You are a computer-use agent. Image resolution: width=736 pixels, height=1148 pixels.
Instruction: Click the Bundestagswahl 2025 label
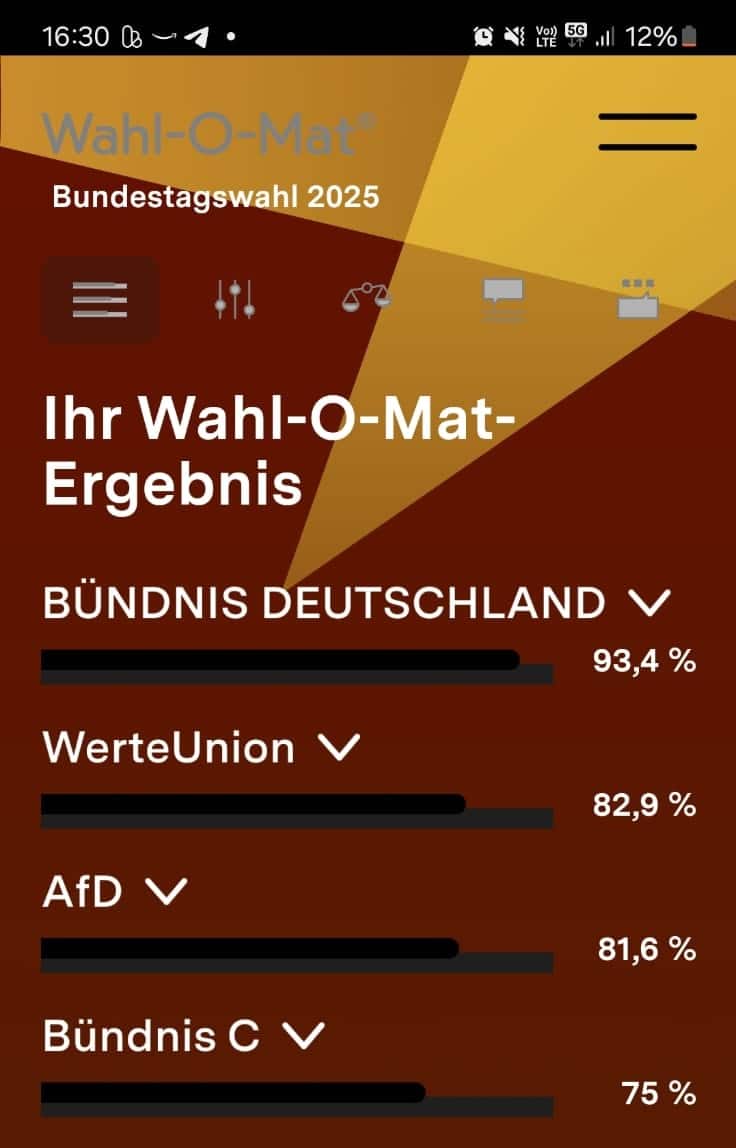[x=217, y=197]
